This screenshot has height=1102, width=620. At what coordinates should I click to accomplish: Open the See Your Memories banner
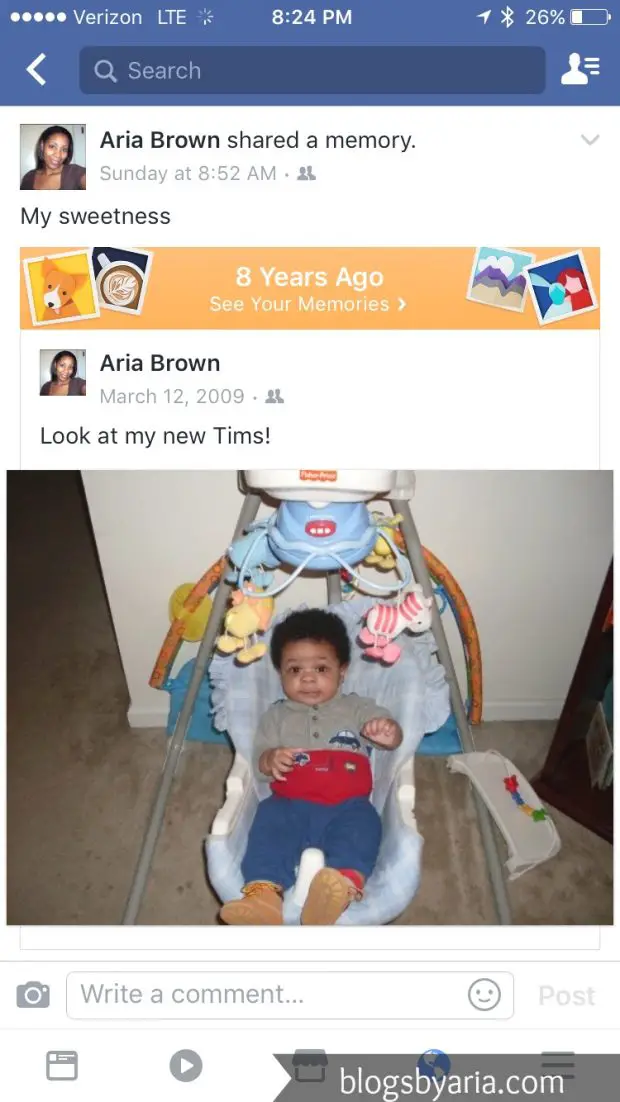(309, 288)
